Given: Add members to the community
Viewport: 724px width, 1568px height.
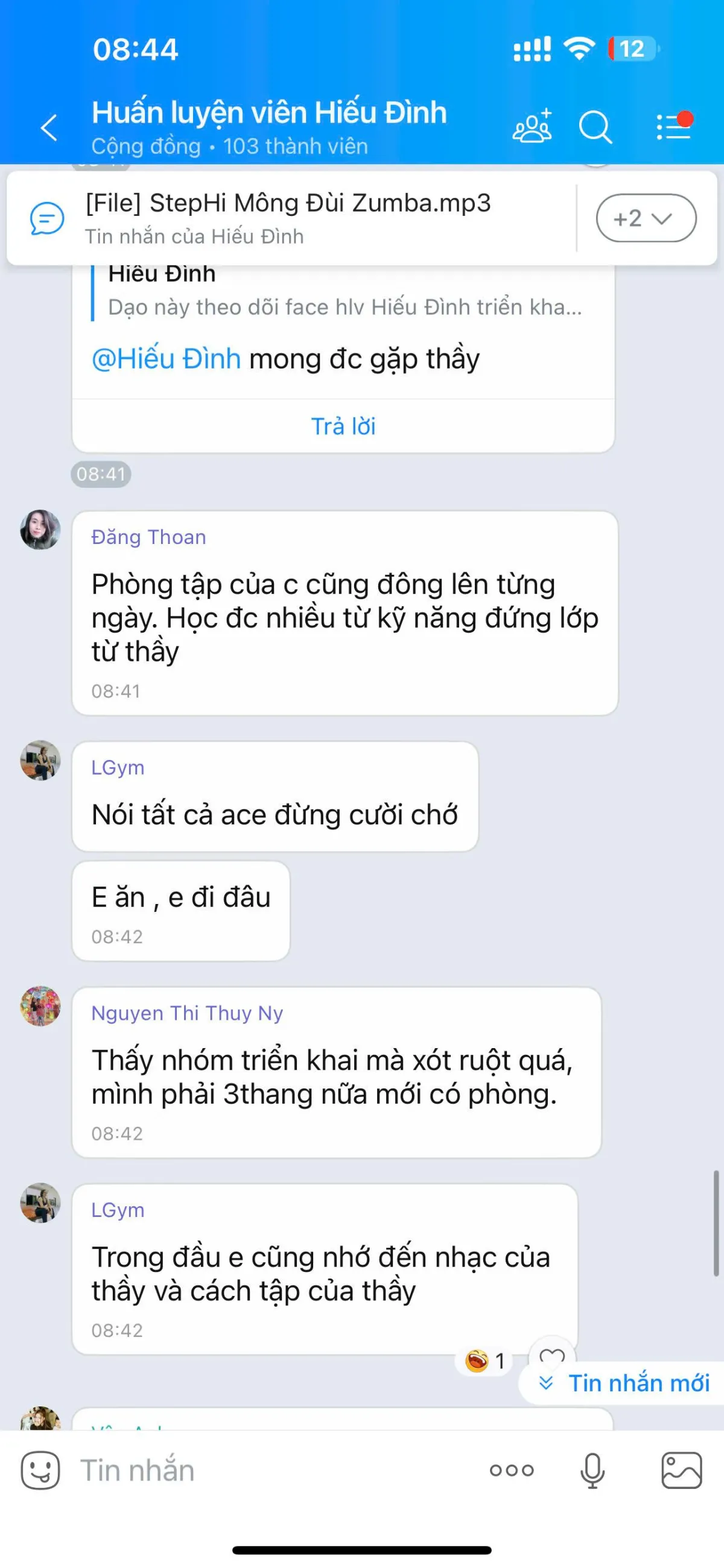Looking at the screenshot, I should tap(532, 127).
